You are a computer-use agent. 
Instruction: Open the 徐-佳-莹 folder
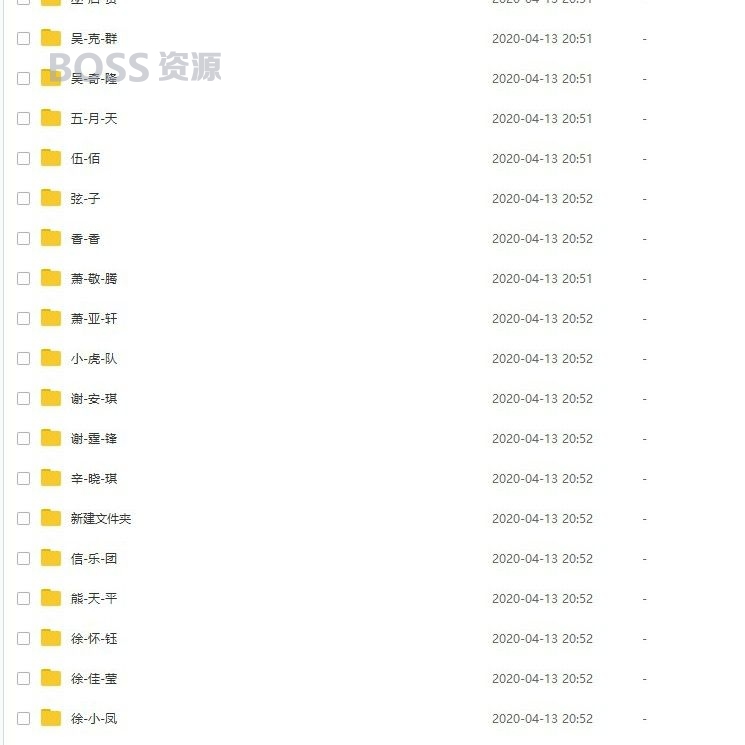[x=93, y=678]
